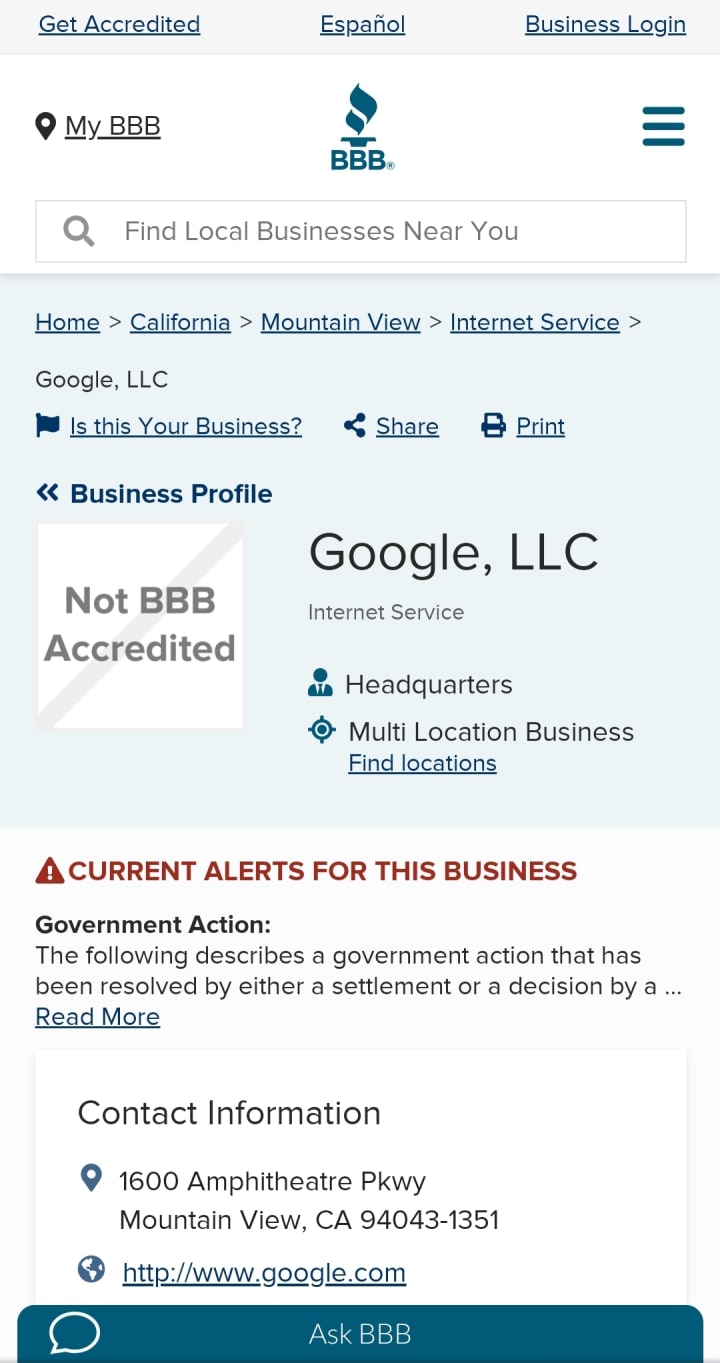Share this business profile
Image resolution: width=720 pixels, height=1363 pixels.
click(x=406, y=426)
